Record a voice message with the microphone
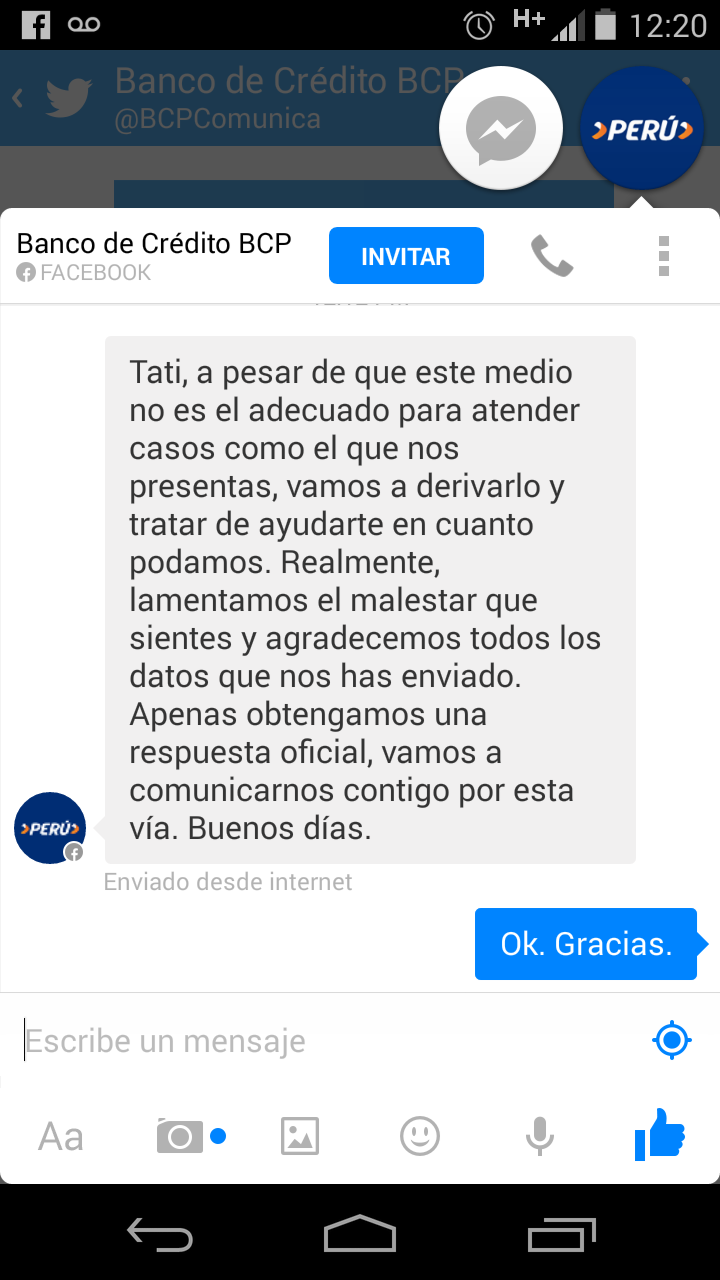Image resolution: width=720 pixels, height=1280 pixels. click(539, 1136)
